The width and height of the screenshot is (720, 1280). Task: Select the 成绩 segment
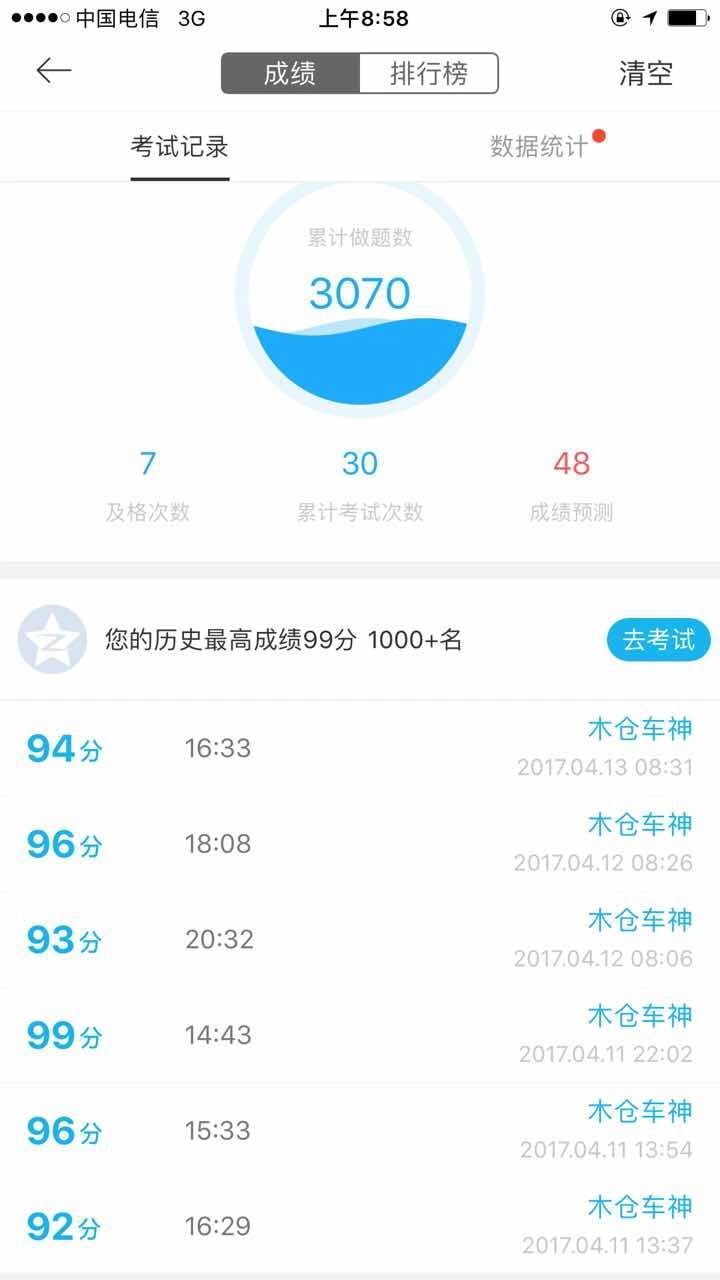click(290, 73)
